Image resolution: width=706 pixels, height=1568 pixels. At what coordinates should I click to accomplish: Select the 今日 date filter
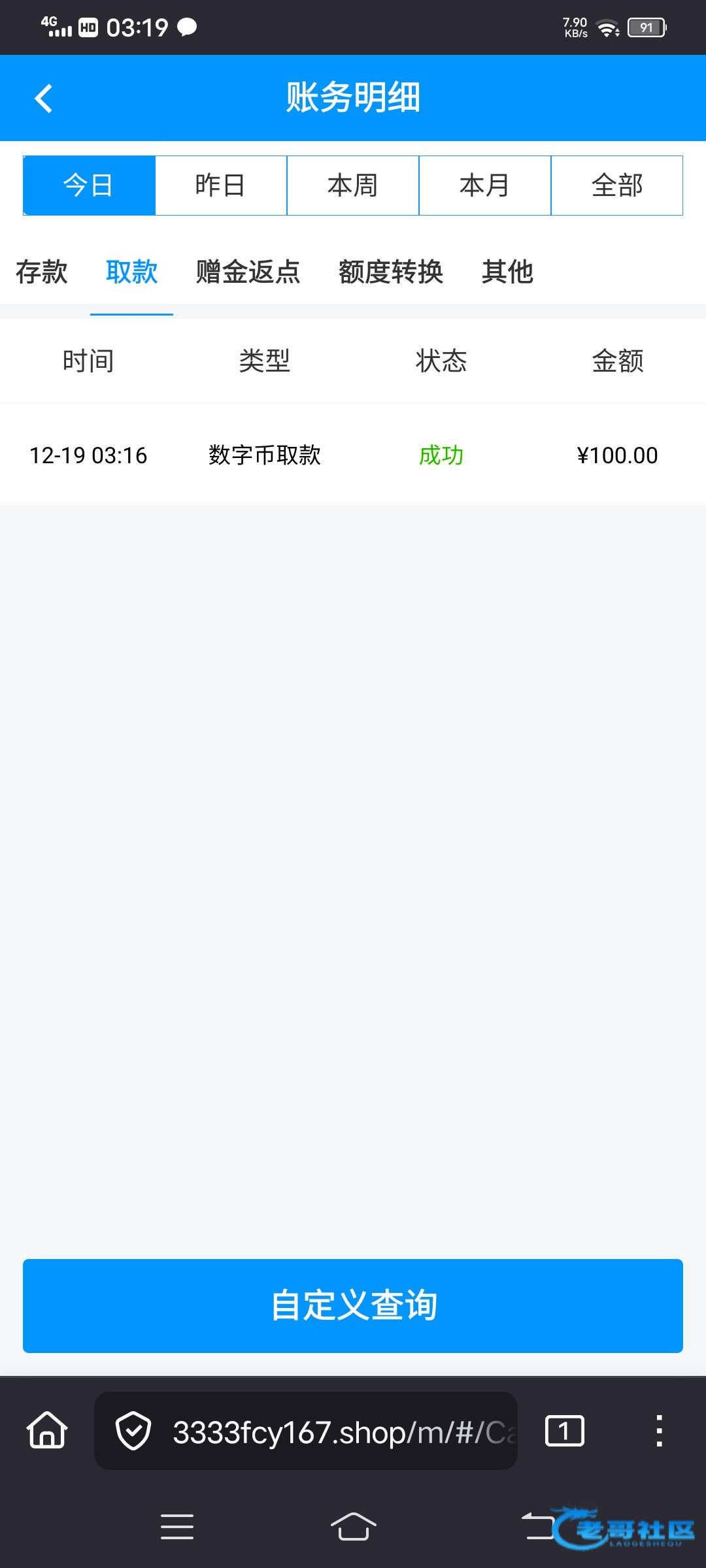(x=89, y=186)
